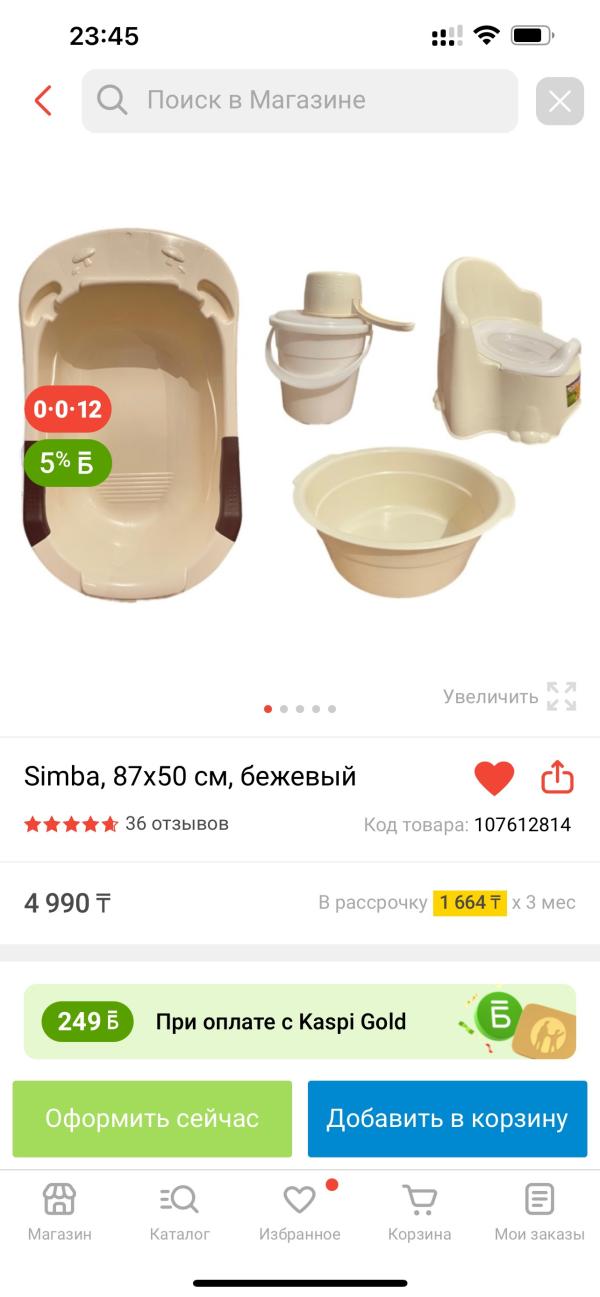
Task: Open the 36 отзывов reviews
Action: pyautogui.click(x=176, y=824)
